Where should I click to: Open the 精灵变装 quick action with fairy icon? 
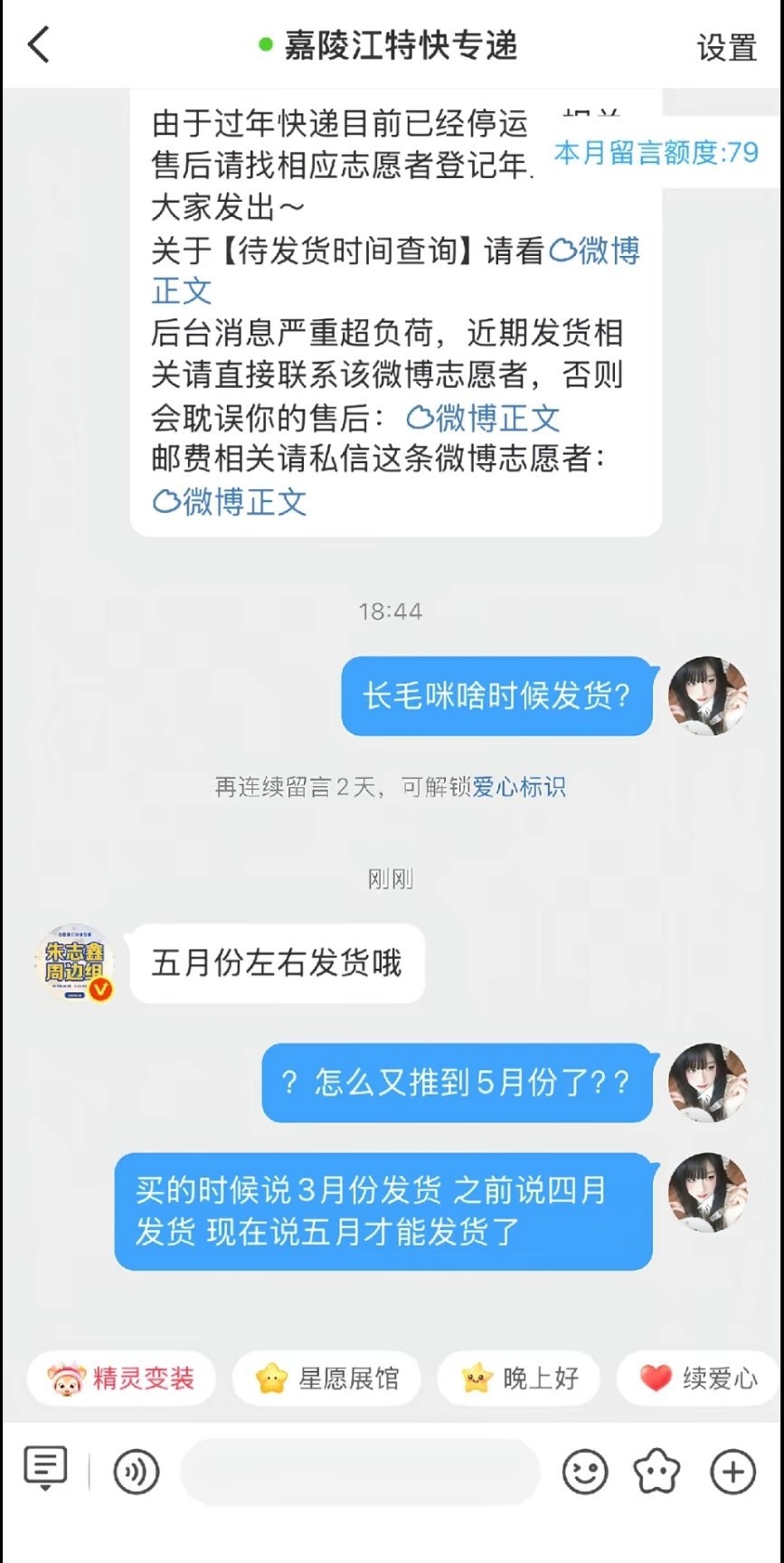(120, 1378)
